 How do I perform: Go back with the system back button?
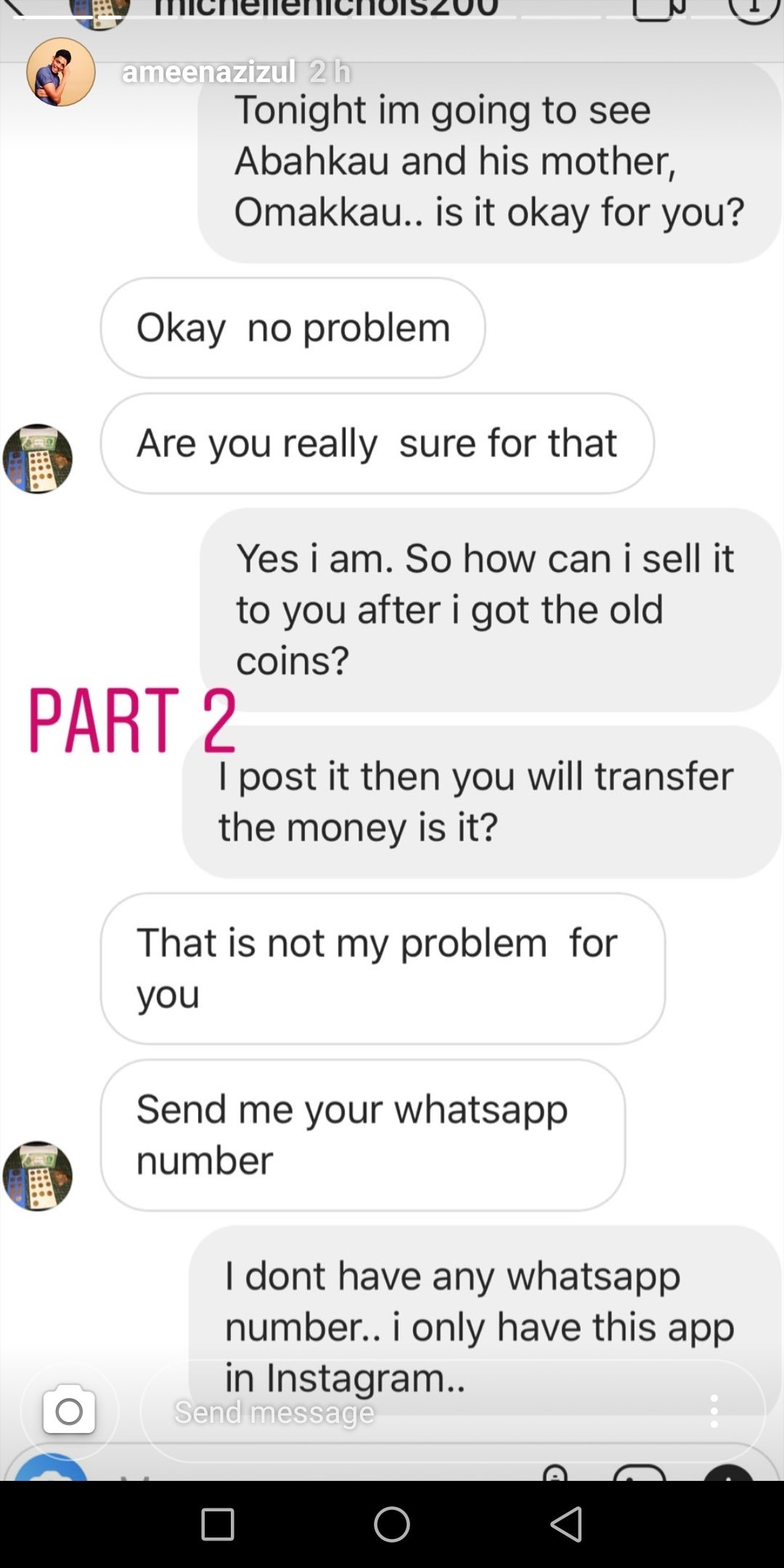[566, 1524]
